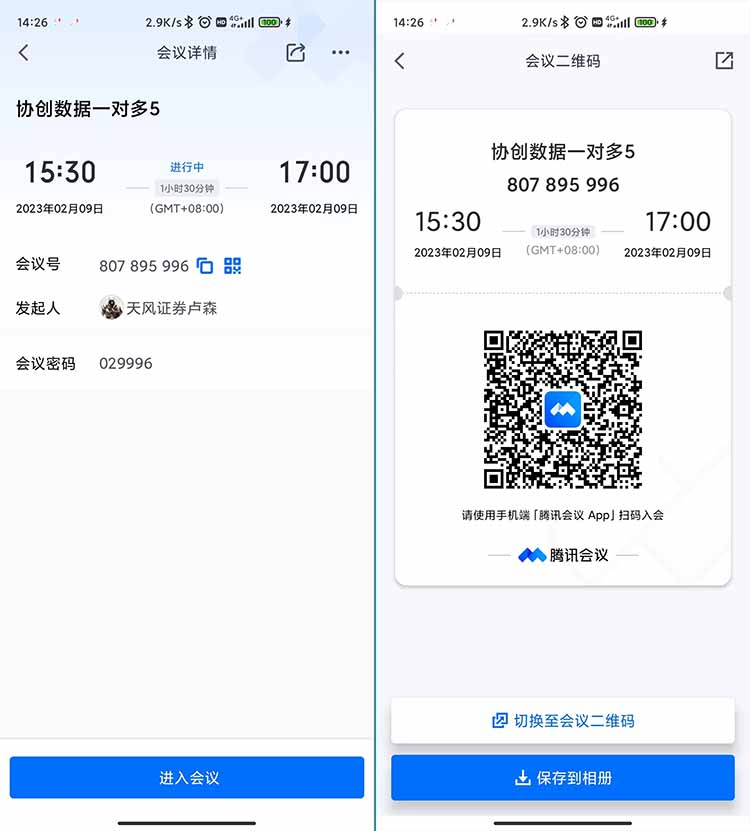Save the QR code via 保存到相册
The width and height of the screenshot is (750, 831).
pos(562,777)
